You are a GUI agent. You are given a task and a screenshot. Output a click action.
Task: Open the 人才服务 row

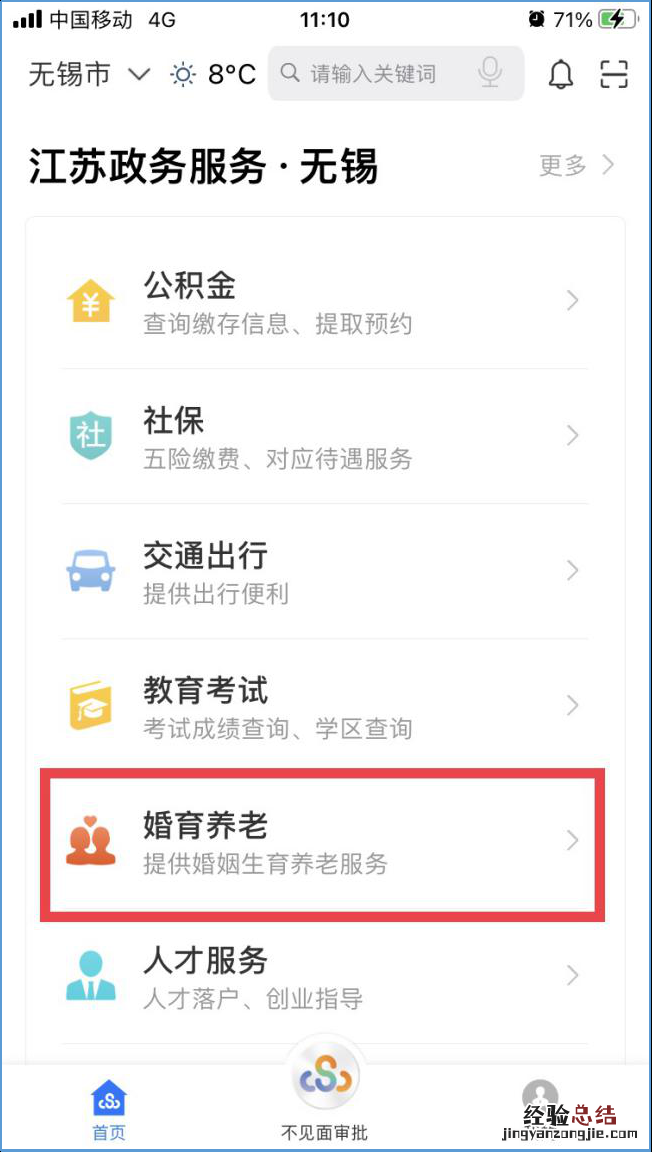click(325, 976)
